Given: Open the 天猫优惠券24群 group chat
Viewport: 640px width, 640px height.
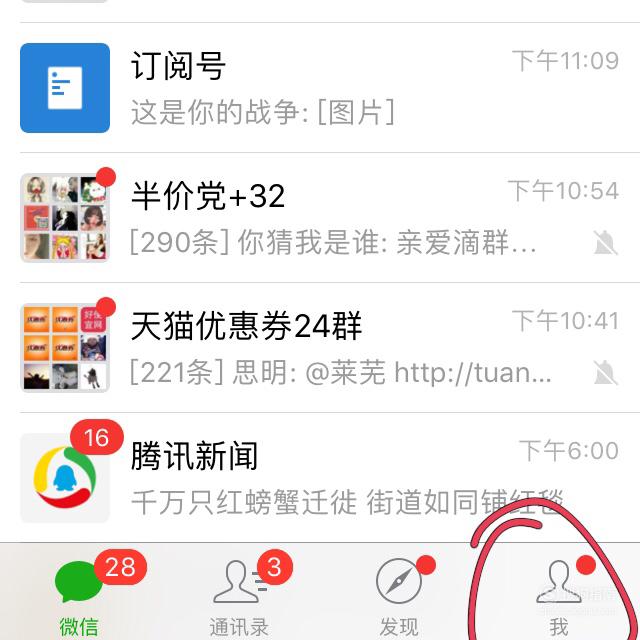Looking at the screenshot, I should coord(320,348).
